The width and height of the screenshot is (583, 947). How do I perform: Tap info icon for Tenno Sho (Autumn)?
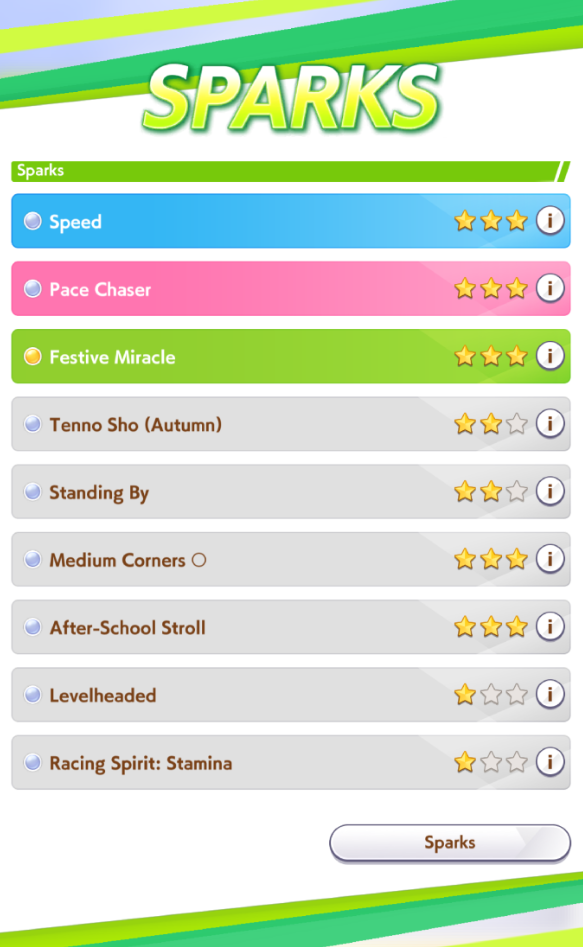pos(550,423)
